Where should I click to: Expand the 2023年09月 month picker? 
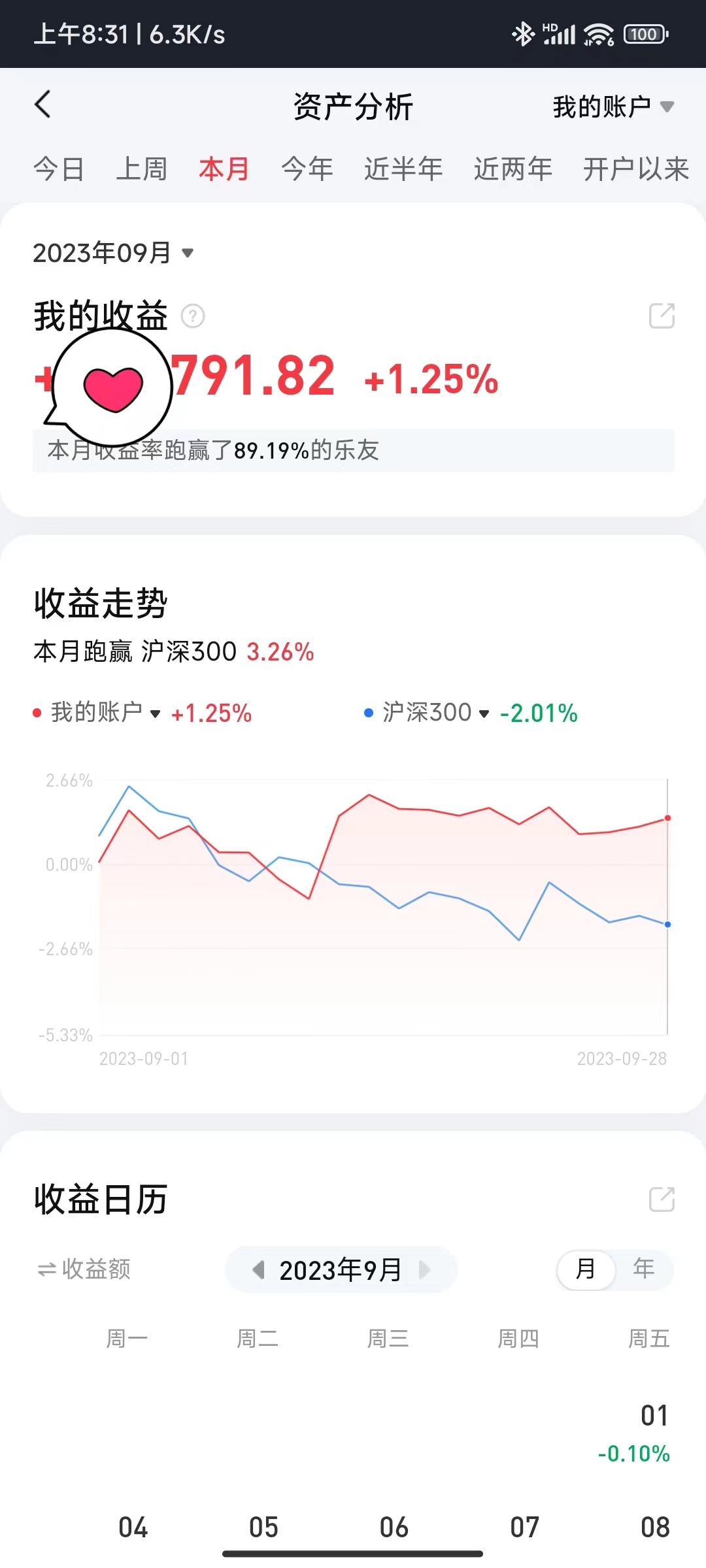coord(114,253)
